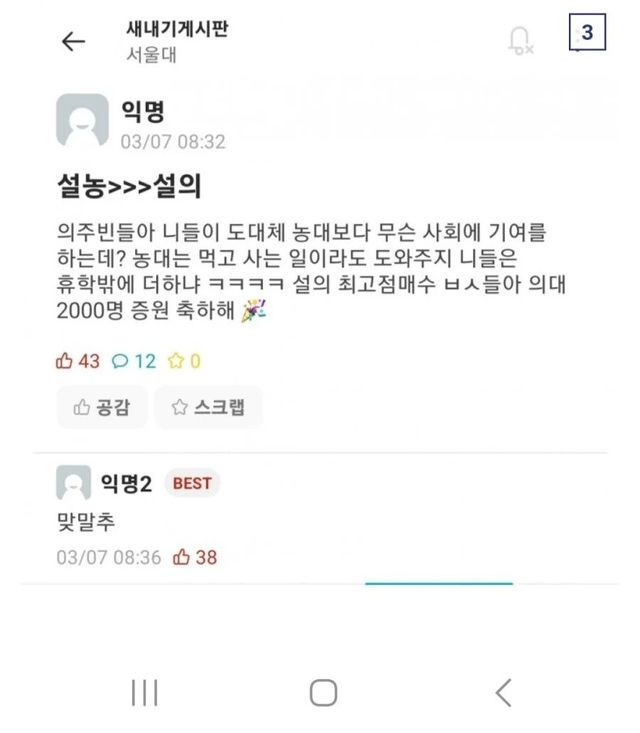Open the system recent apps button

coord(144,692)
